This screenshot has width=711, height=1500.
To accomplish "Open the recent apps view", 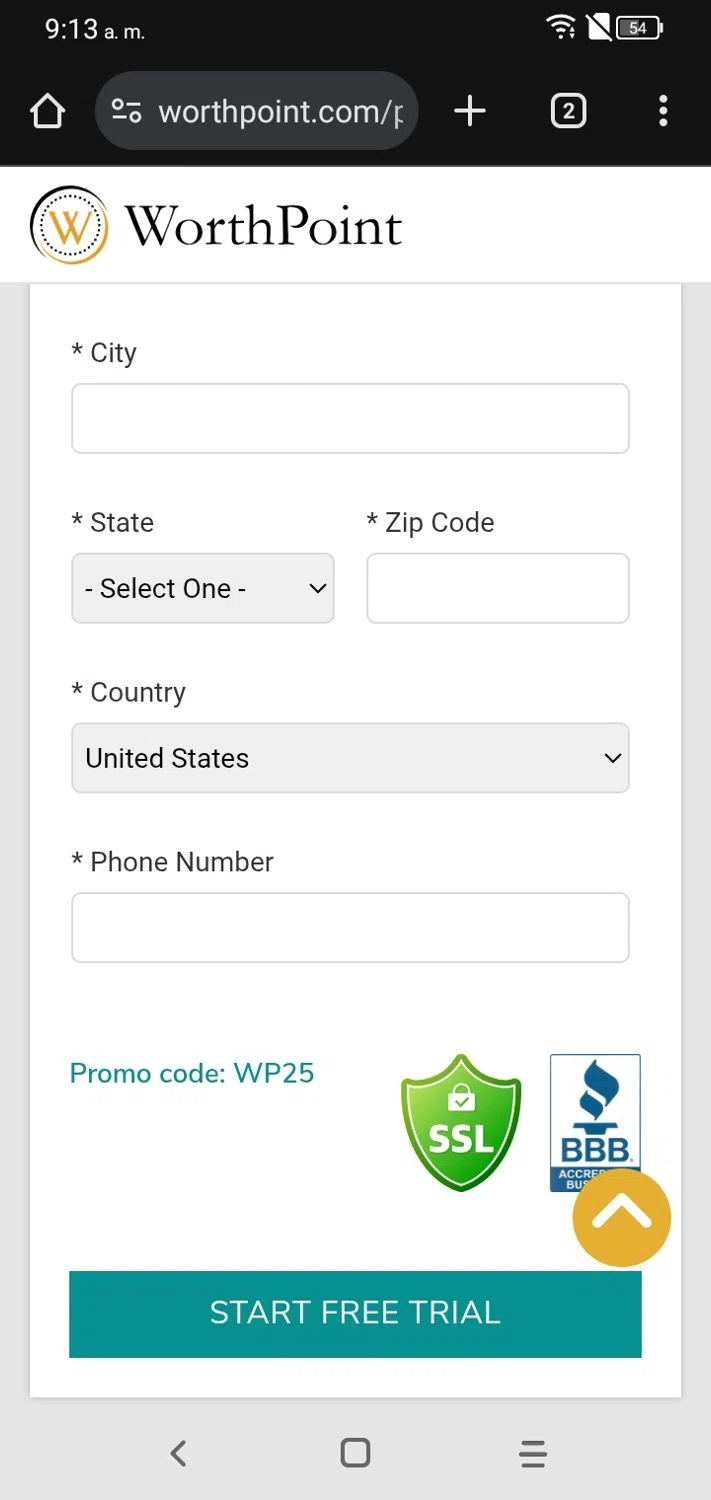I will tap(533, 1453).
